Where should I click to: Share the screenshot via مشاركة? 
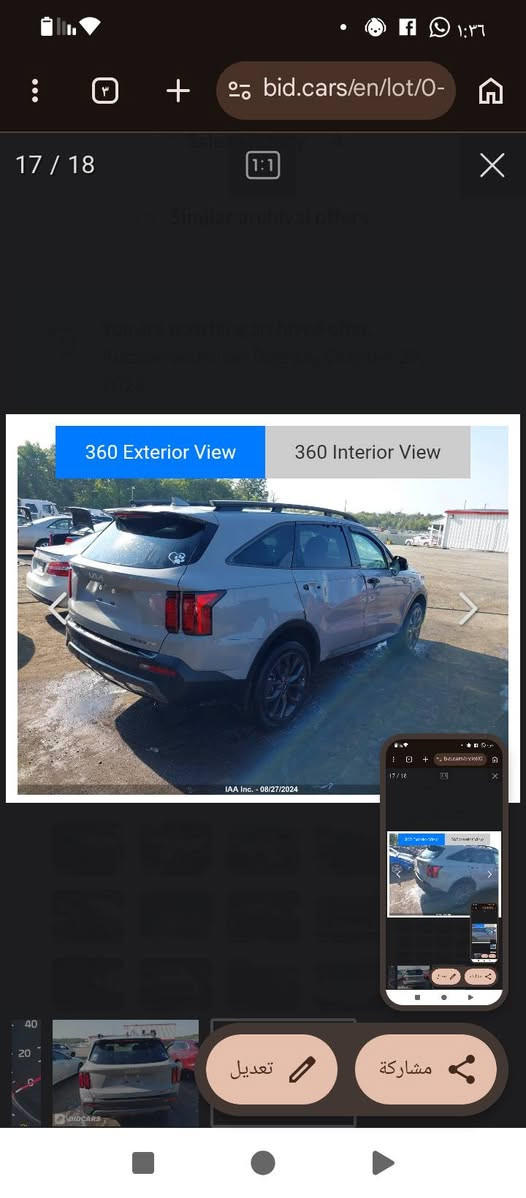pos(426,1069)
